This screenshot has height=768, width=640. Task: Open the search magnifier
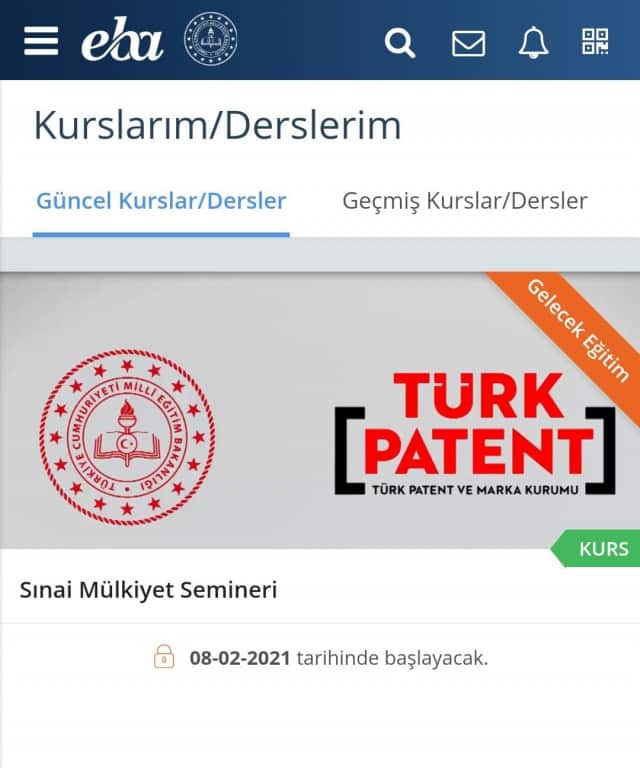[400, 42]
